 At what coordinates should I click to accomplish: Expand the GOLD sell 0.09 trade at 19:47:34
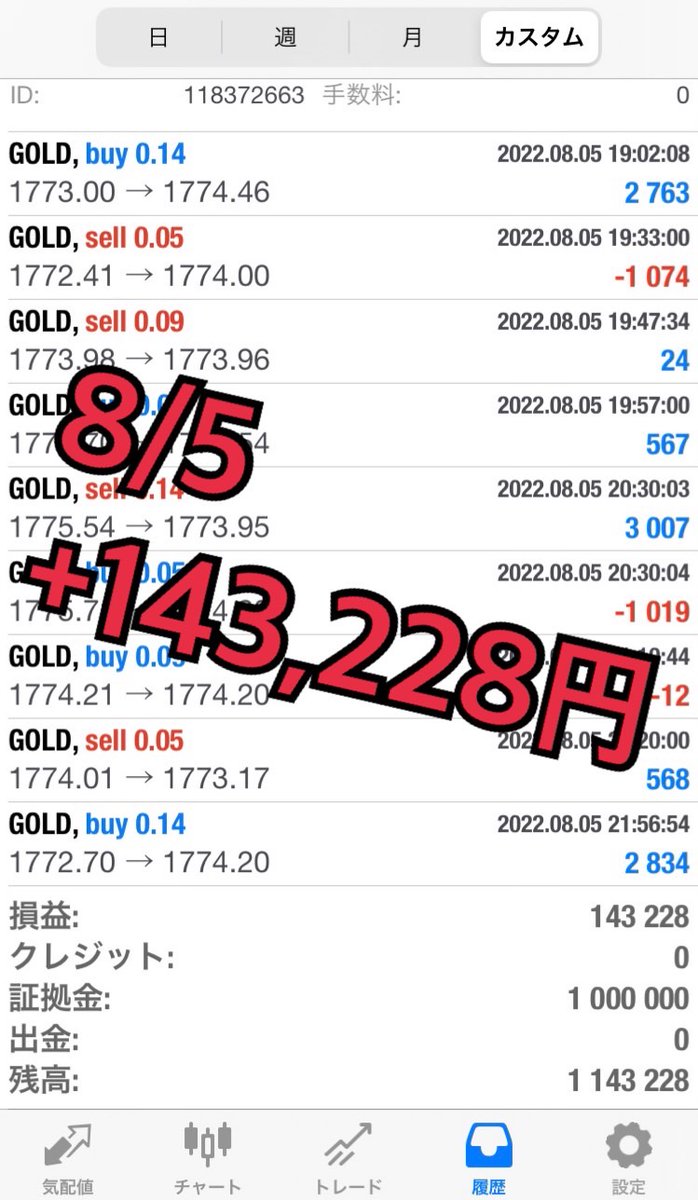coord(349,341)
